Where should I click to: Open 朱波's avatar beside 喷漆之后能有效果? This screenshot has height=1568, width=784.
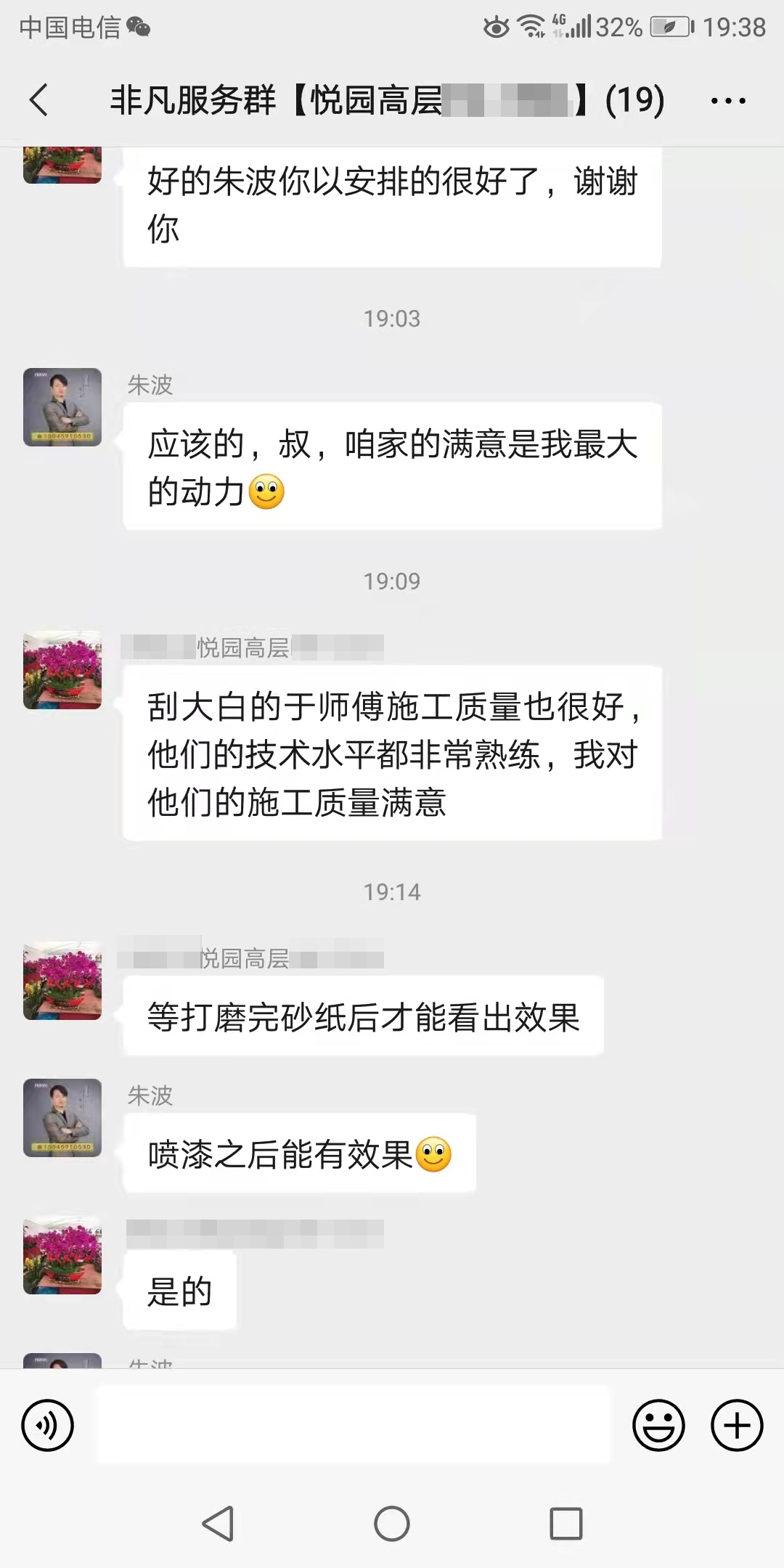pyautogui.click(x=62, y=1118)
